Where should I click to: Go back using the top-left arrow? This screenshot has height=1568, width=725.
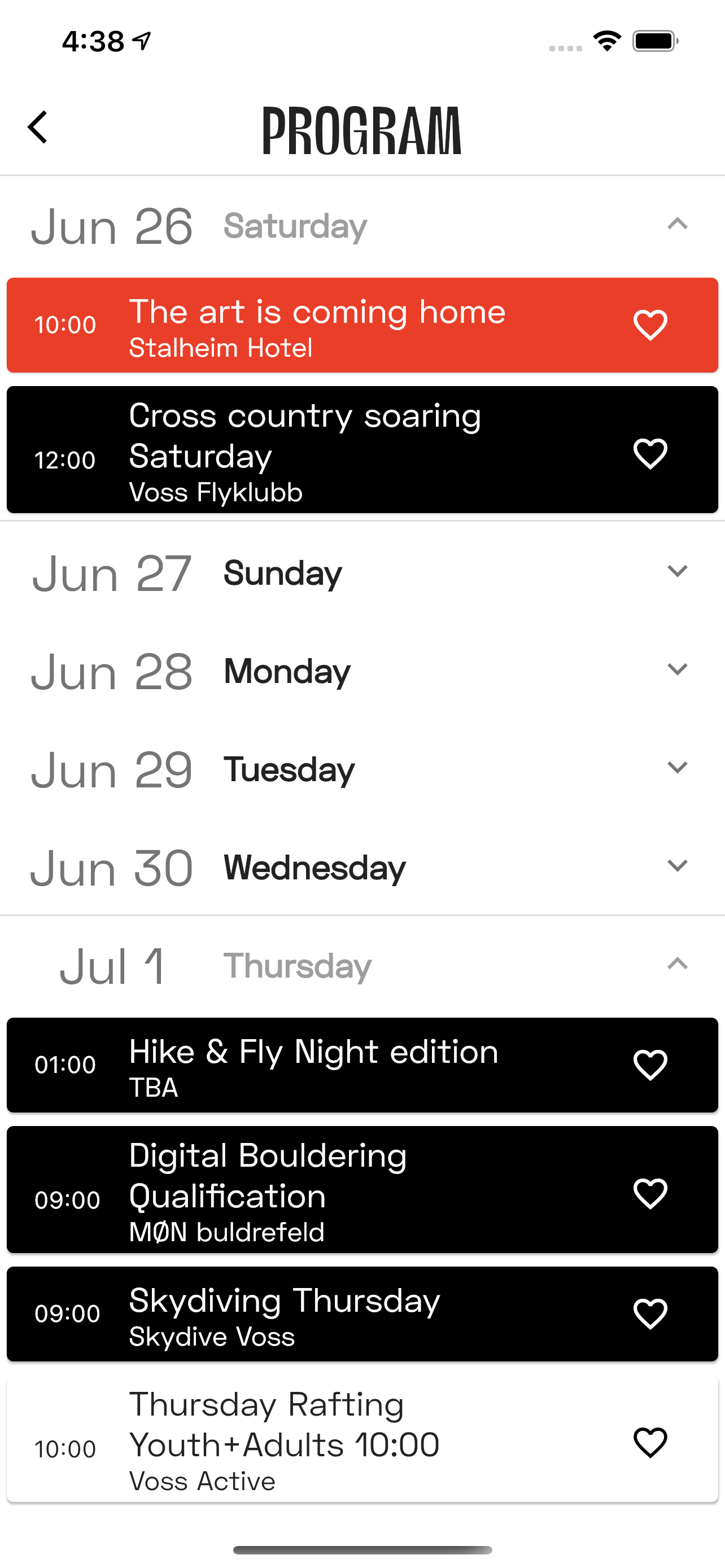pos(38,127)
